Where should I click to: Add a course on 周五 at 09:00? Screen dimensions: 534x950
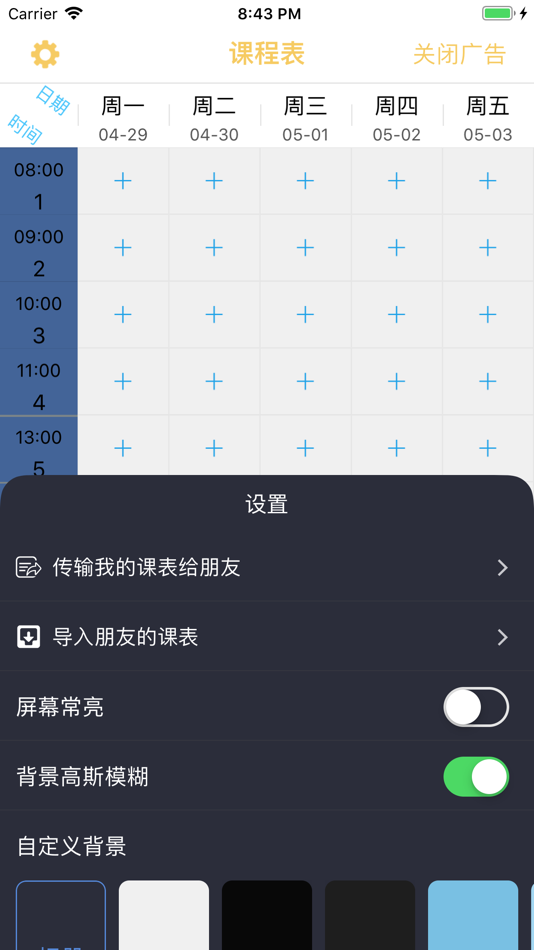488,247
